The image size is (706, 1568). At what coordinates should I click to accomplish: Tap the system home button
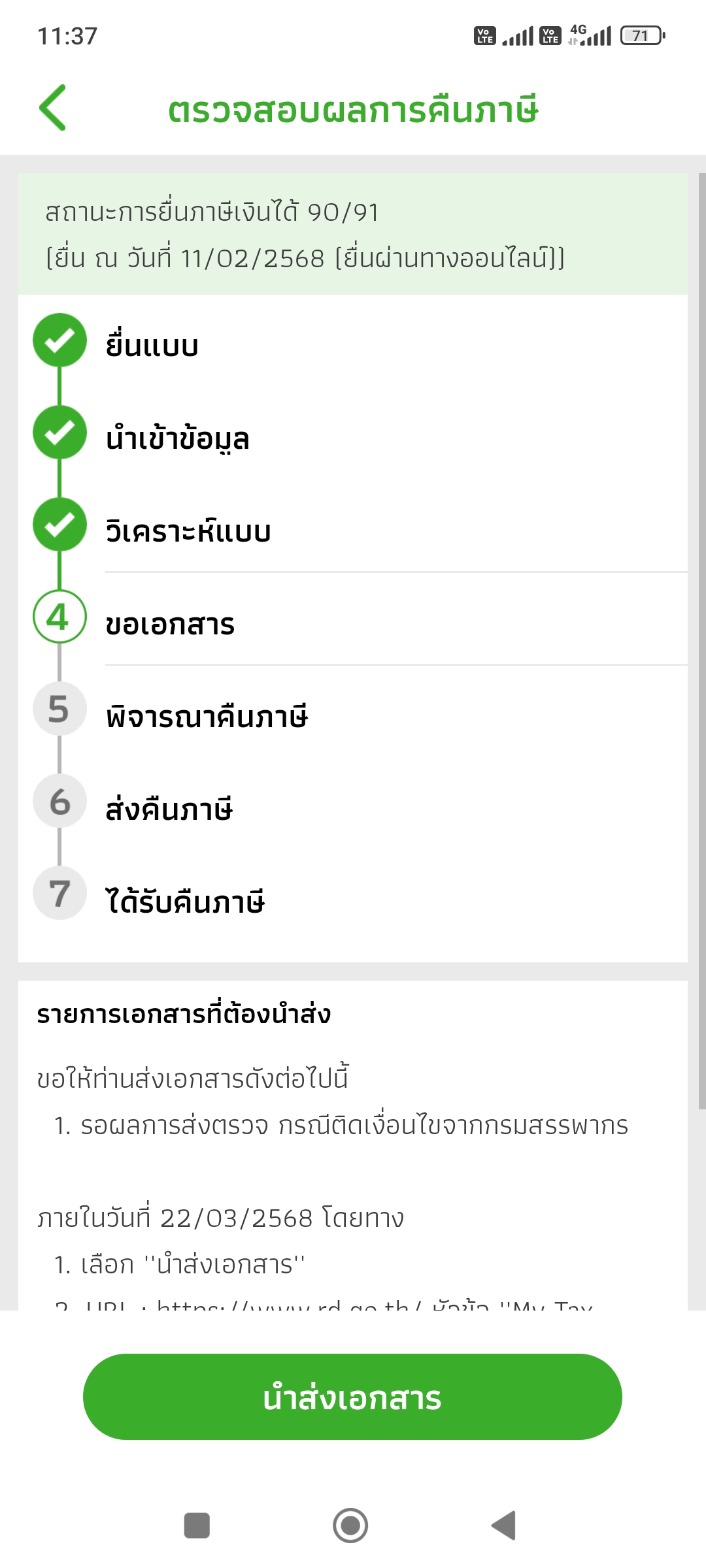tap(350, 1526)
